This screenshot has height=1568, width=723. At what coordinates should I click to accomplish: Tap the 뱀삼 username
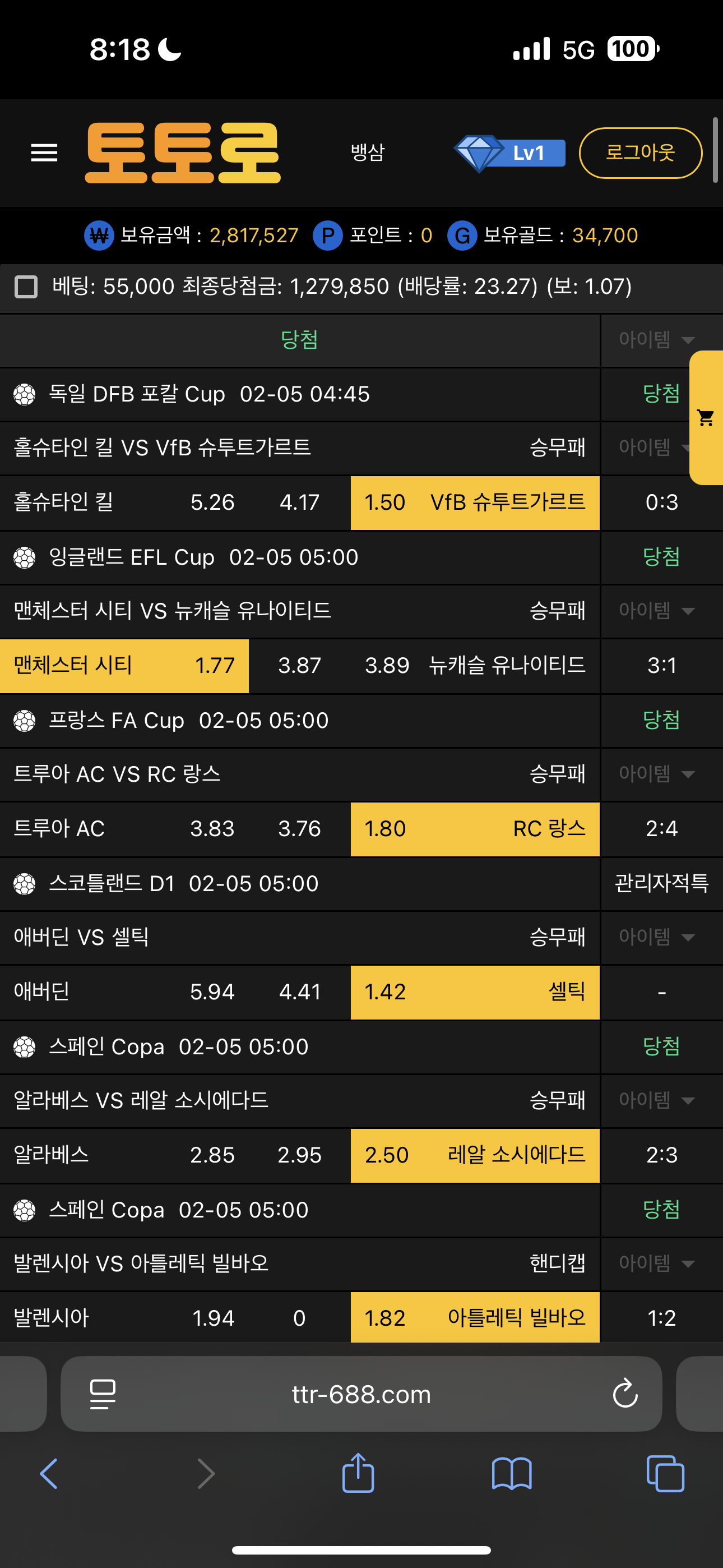tap(368, 153)
